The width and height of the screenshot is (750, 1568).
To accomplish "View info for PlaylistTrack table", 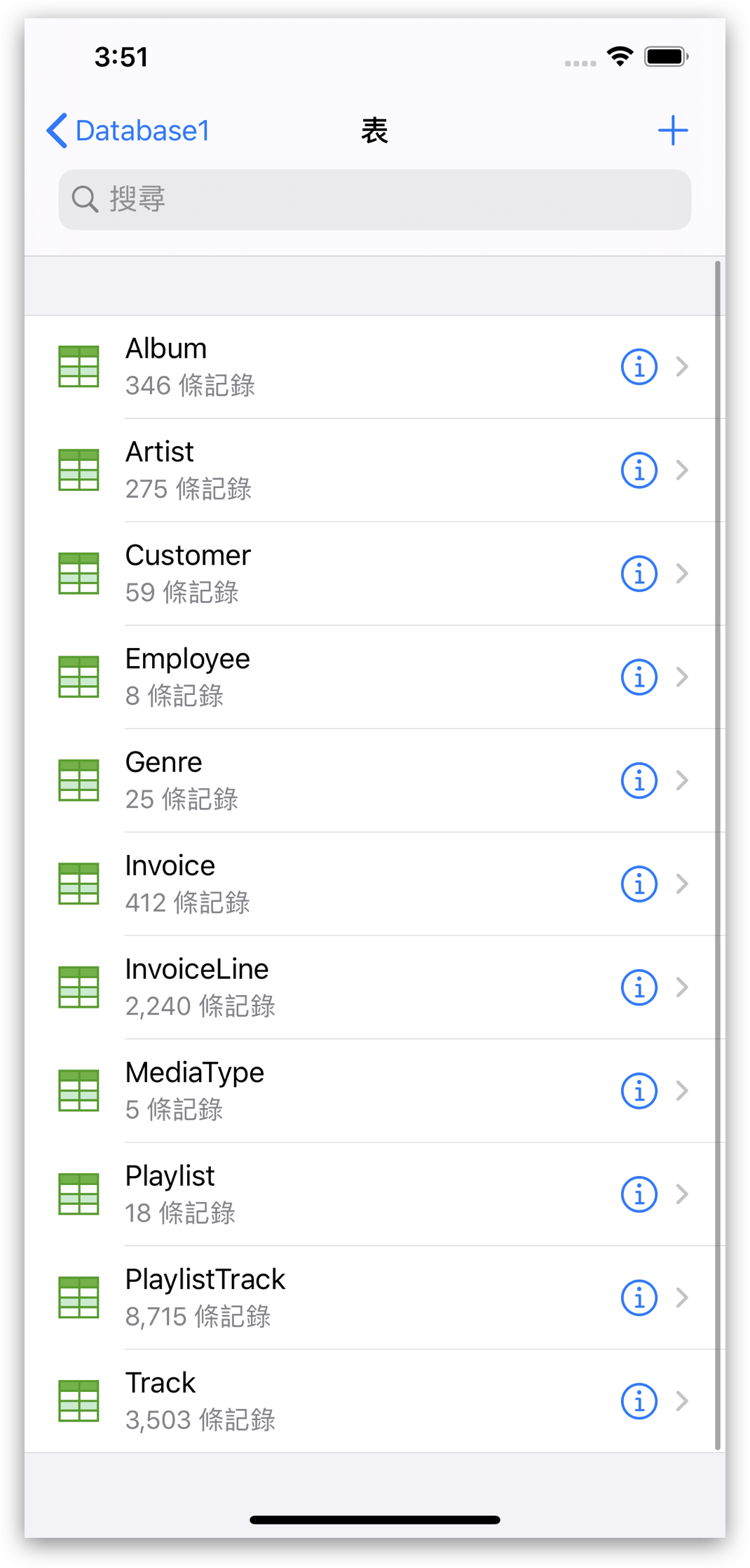I will click(x=639, y=1297).
